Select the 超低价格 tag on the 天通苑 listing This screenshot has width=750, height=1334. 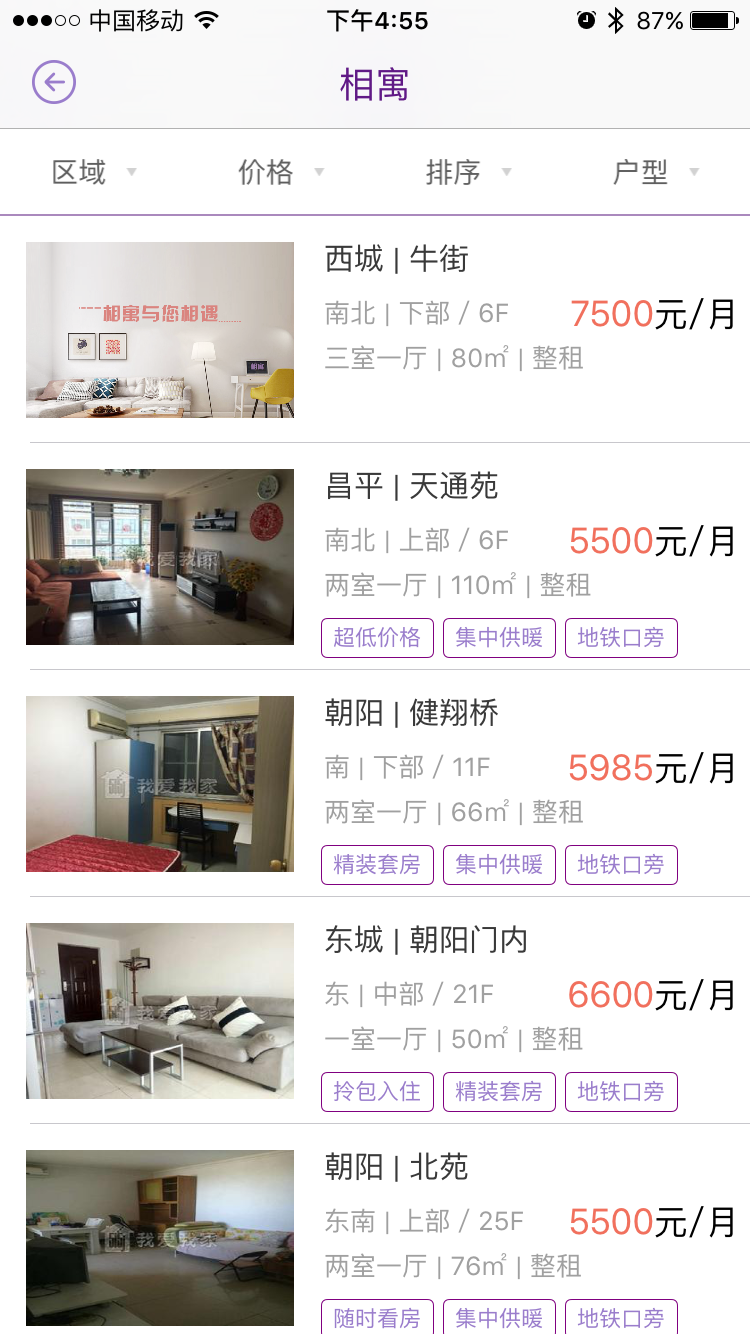coord(377,637)
